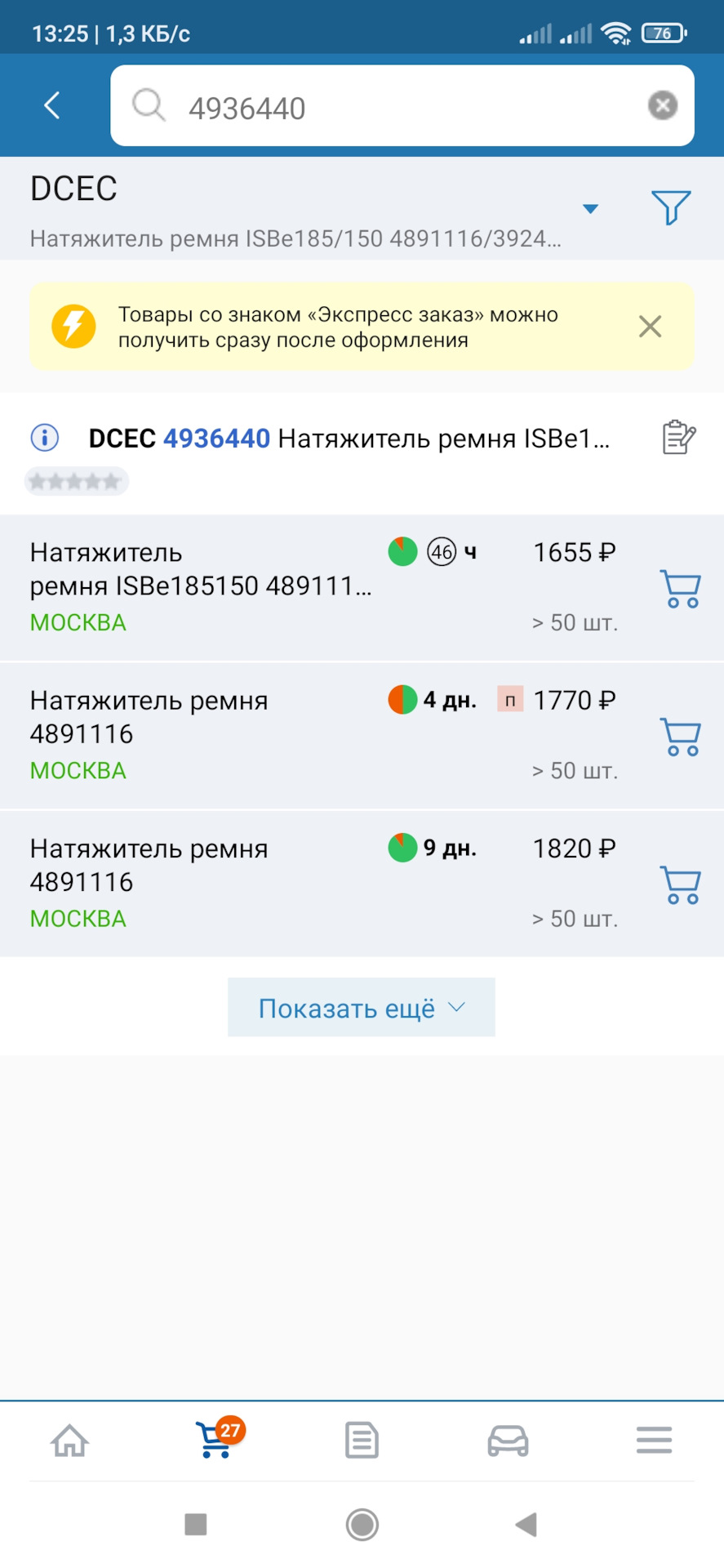724x1568 pixels.
Task: Open the 4936440 part number link
Action: (216, 438)
